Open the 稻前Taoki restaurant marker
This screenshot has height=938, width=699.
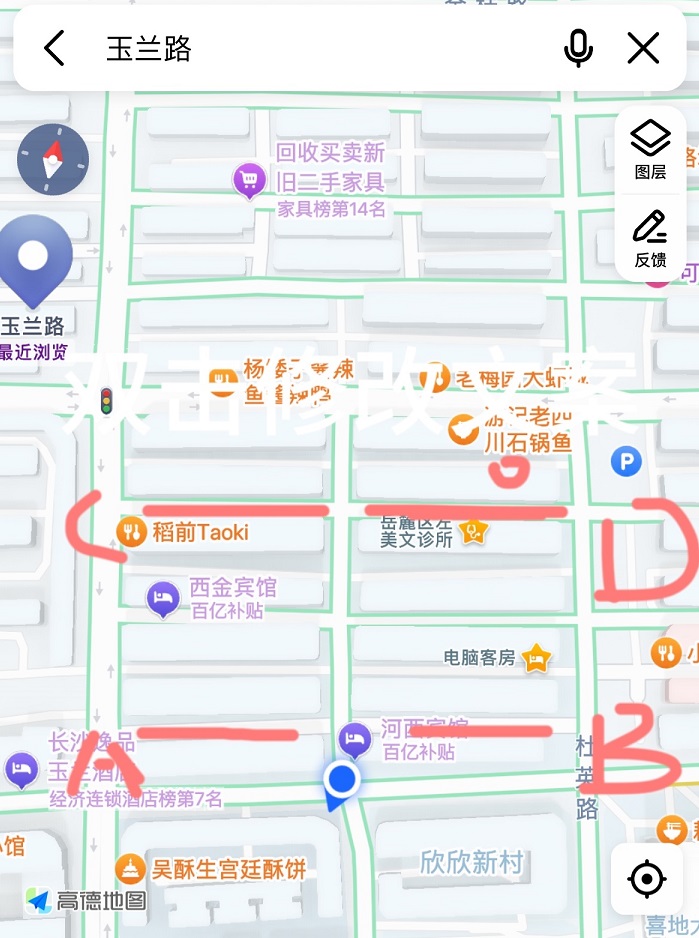(132, 532)
